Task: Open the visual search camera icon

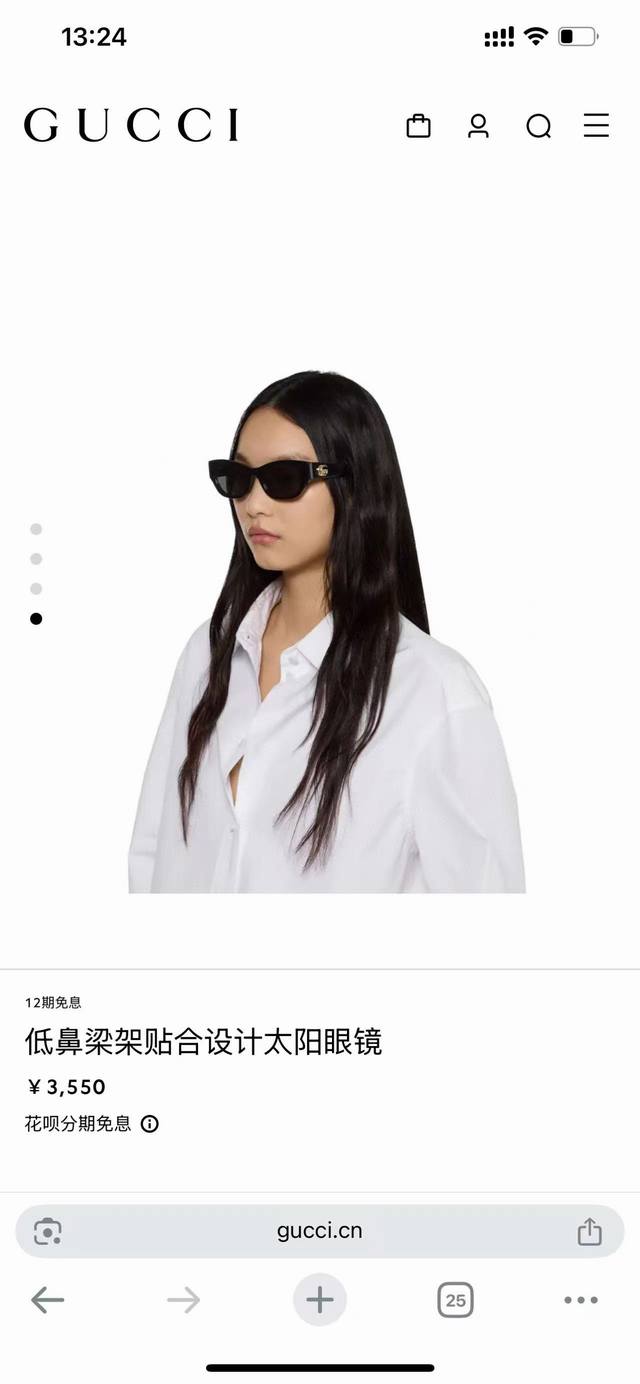Action: [x=48, y=1231]
